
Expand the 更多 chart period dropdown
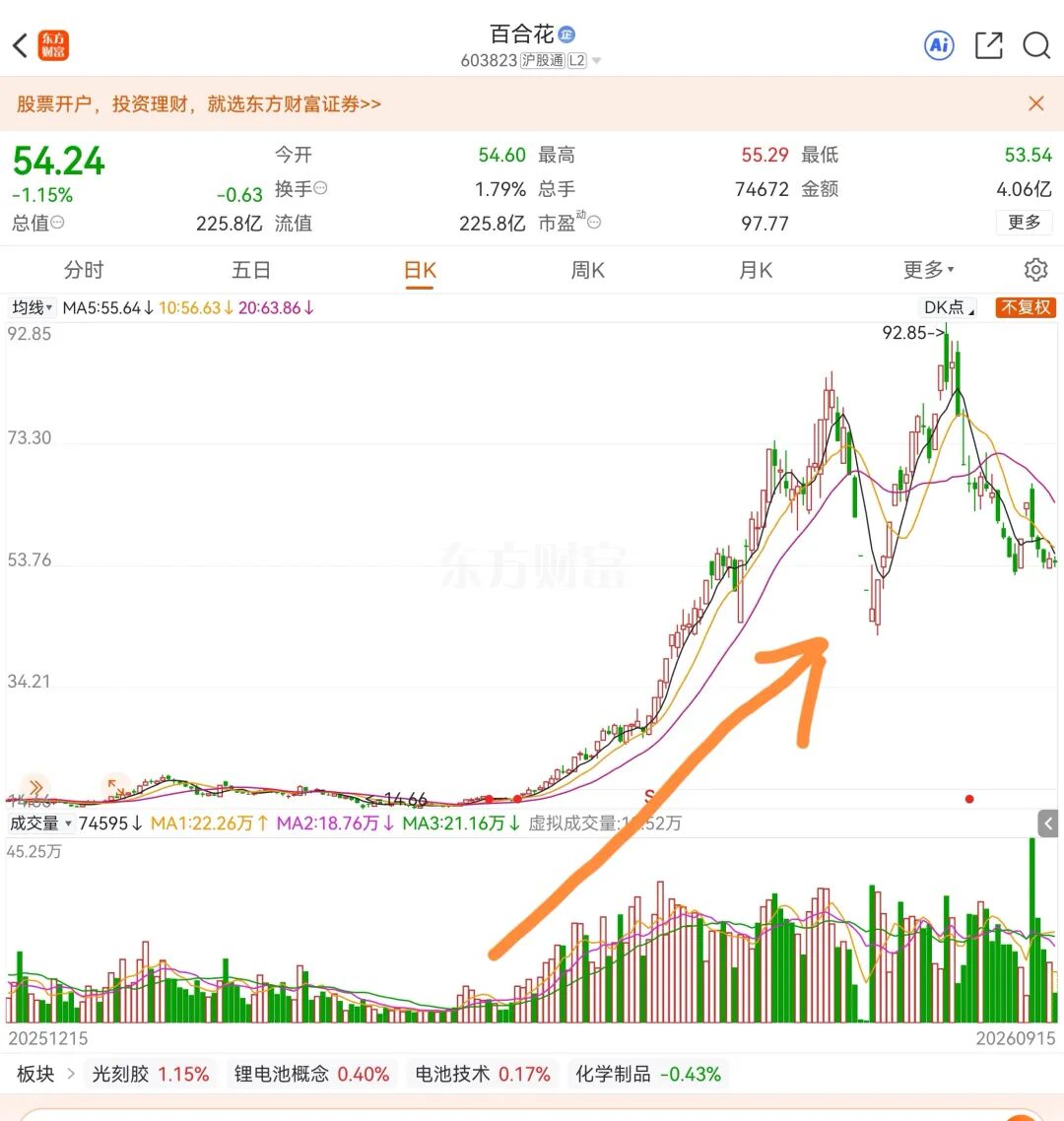point(928,270)
